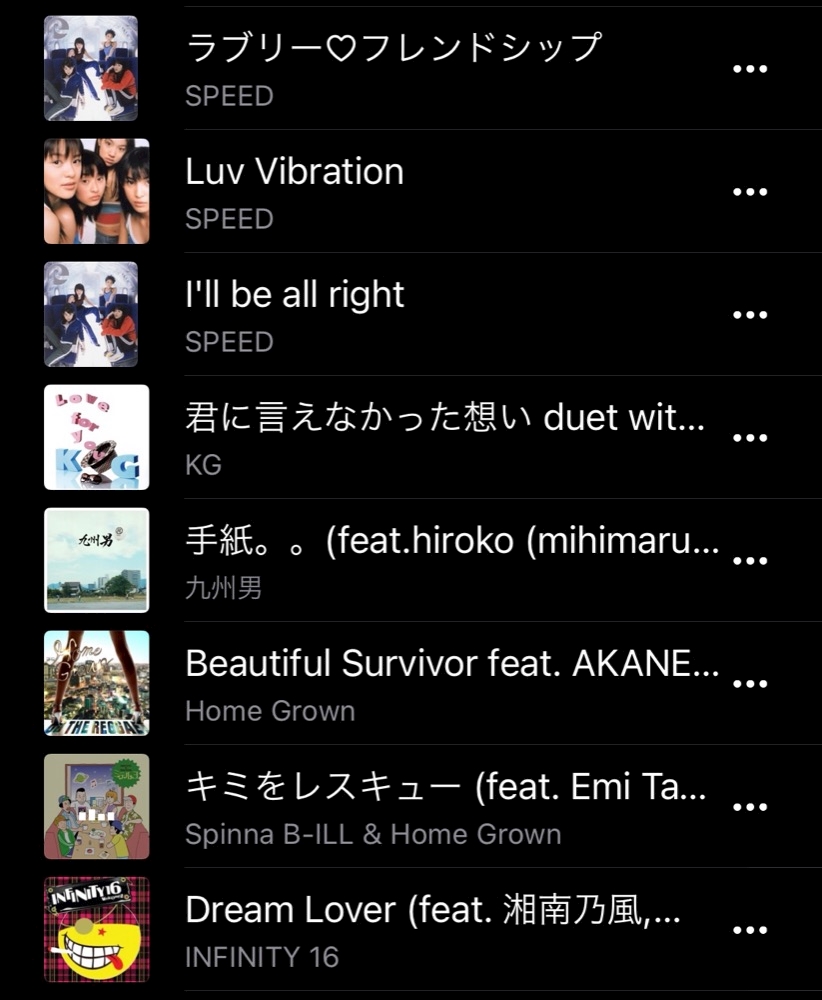Open more options for Beautiful Survivor
The width and height of the screenshot is (822, 1000).
[750, 684]
